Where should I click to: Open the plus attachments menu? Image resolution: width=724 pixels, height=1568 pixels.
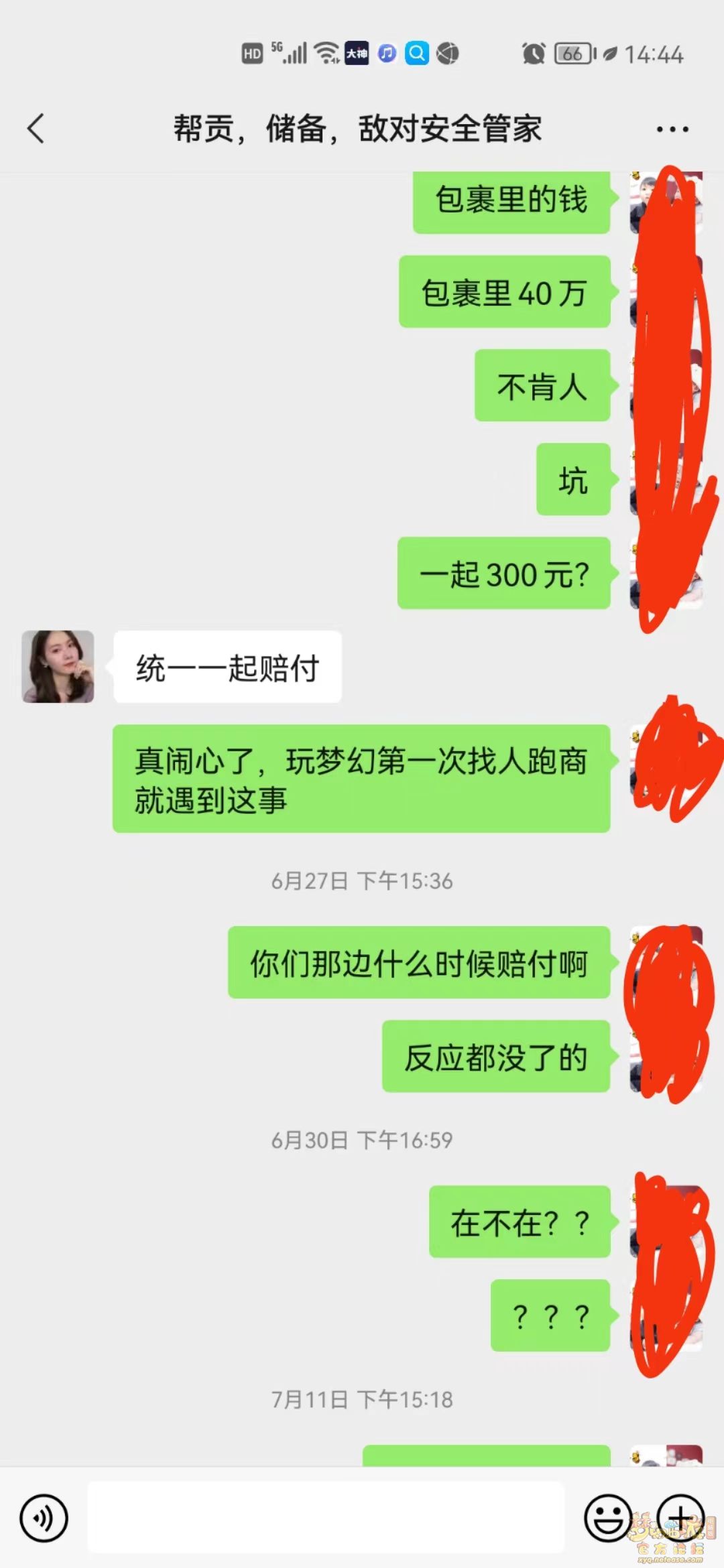680,1516
